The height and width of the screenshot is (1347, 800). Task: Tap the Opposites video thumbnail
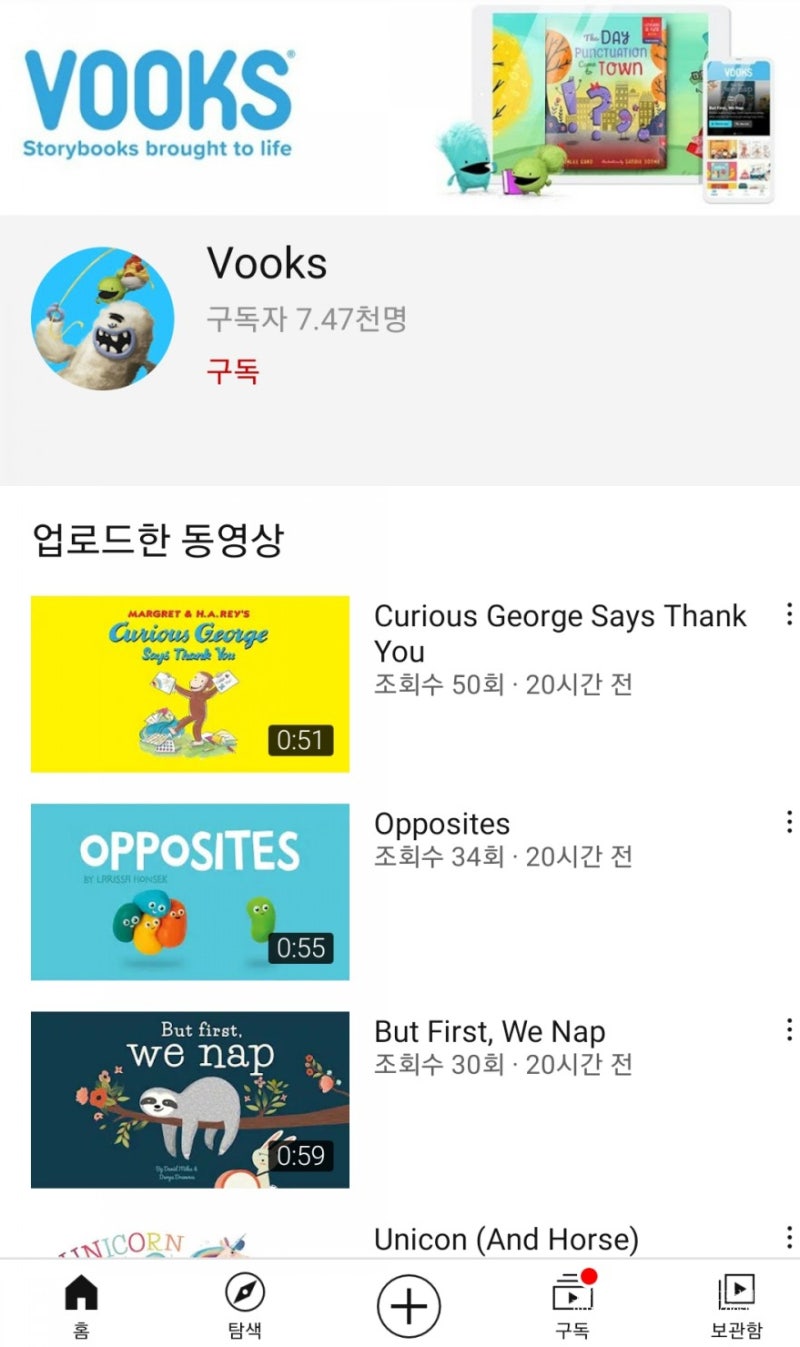click(x=188, y=891)
